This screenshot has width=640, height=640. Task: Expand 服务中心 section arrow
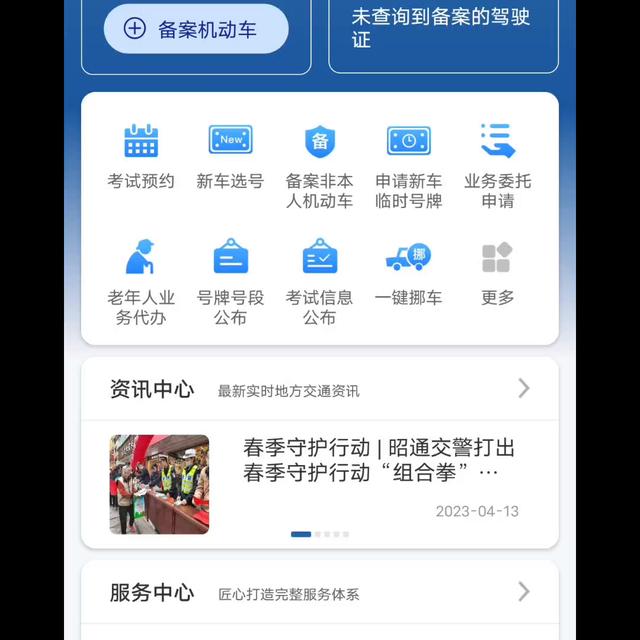click(x=523, y=592)
